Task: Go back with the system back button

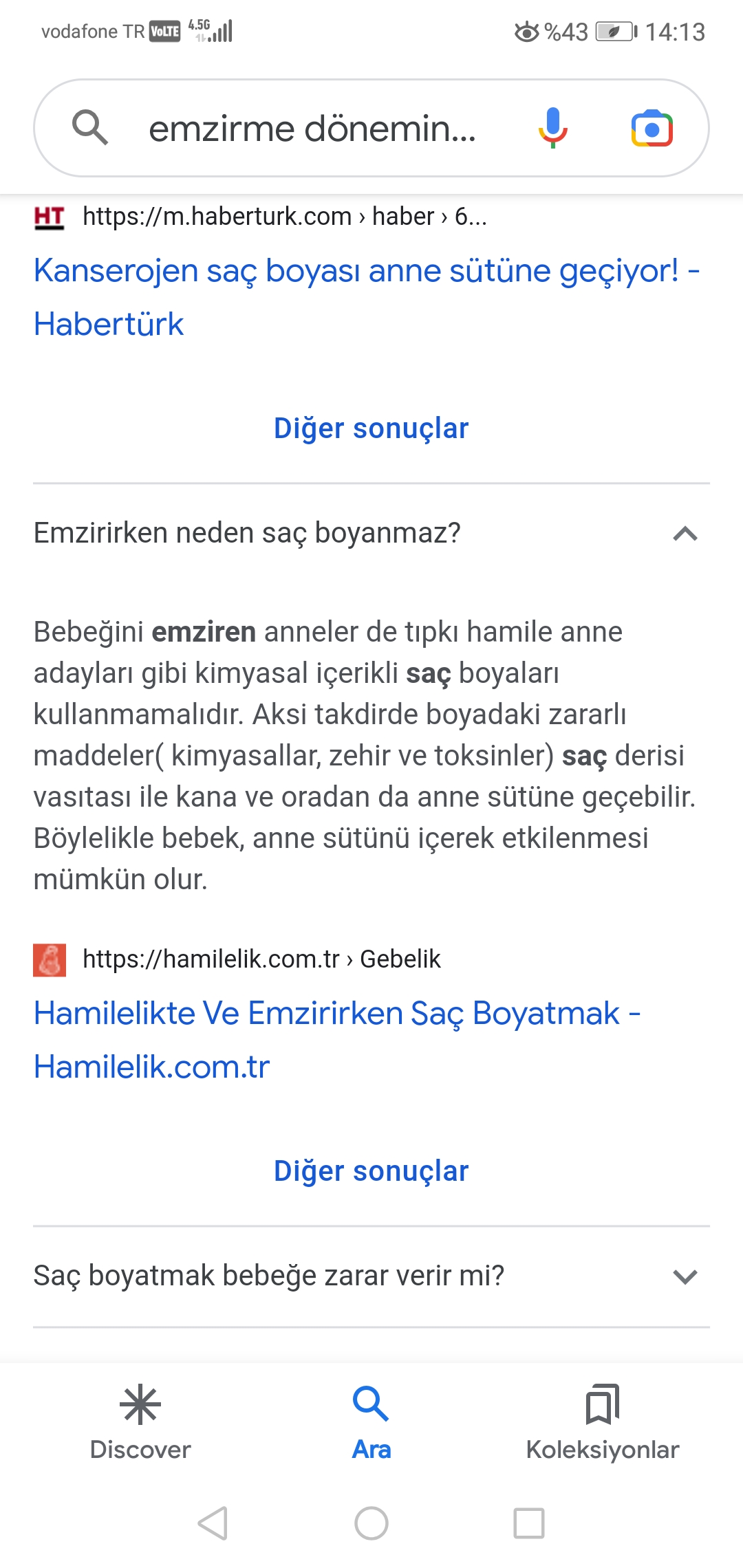Action: point(213,1523)
